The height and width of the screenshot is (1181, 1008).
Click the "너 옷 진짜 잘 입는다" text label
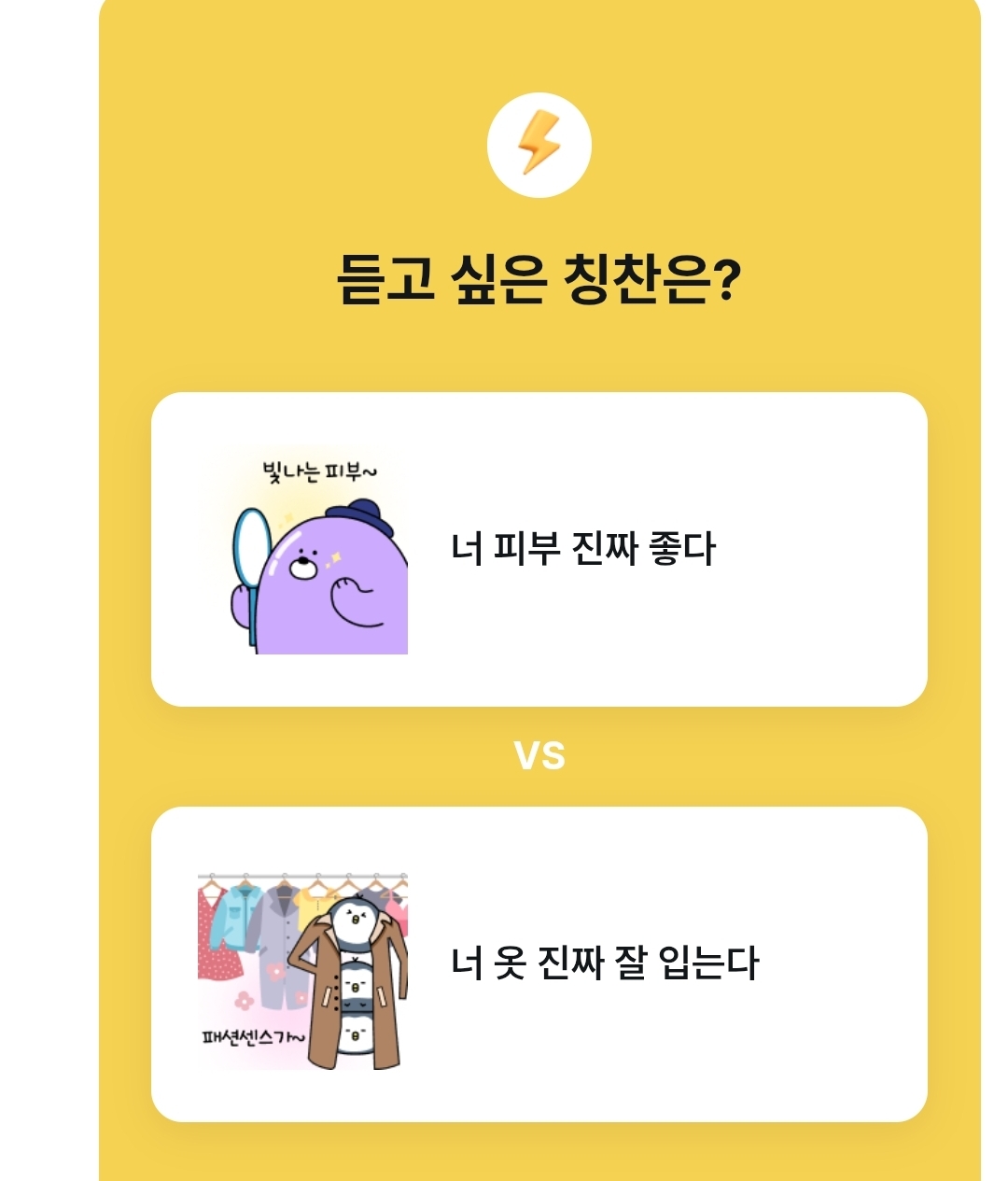coord(603,961)
